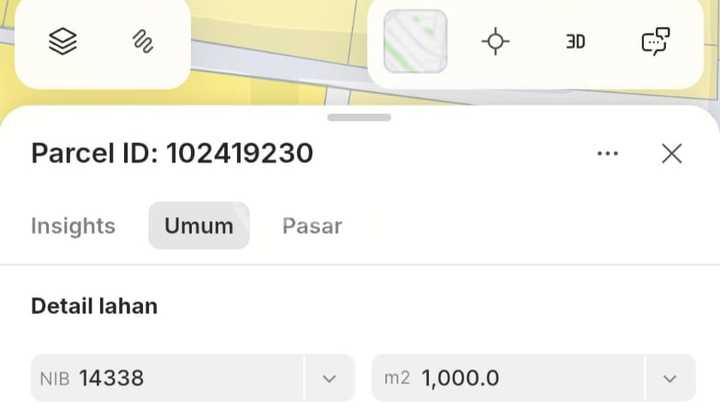Close the parcel details panel
Viewport: 720px width, 420px height.
(x=672, y=153)
